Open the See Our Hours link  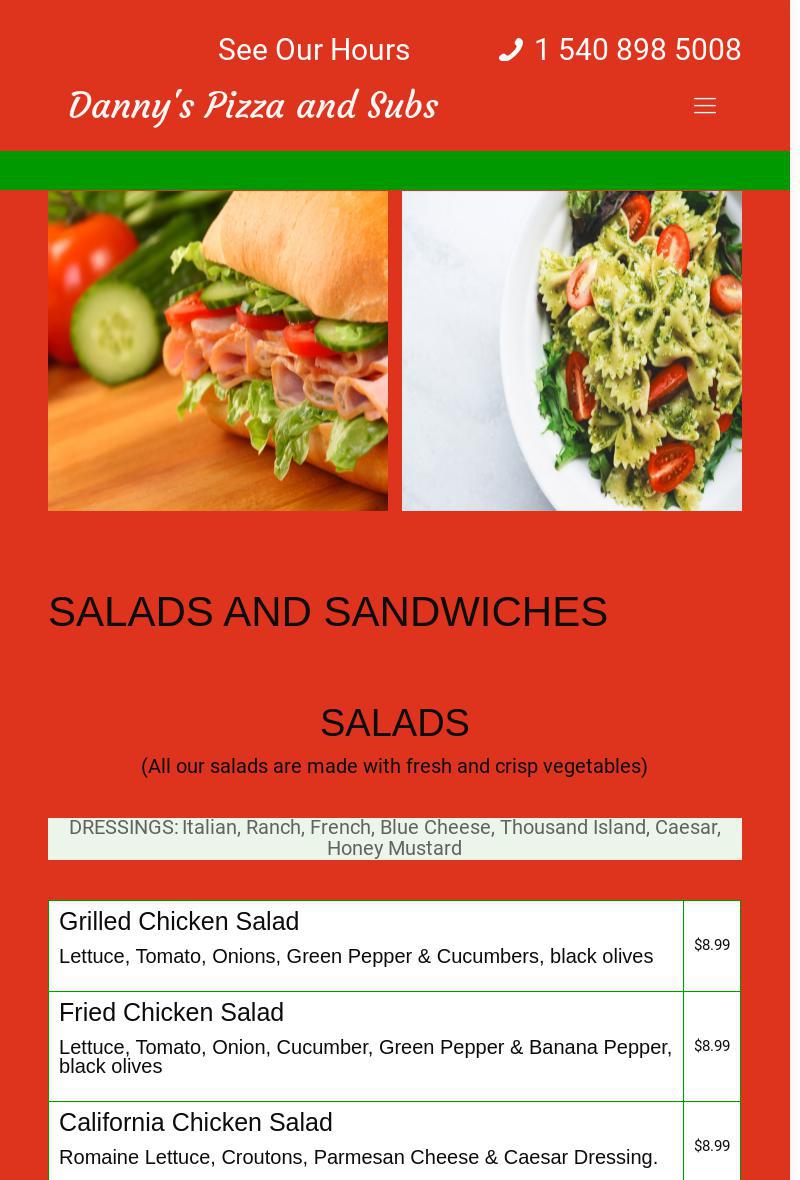click(x=313, y=50)
